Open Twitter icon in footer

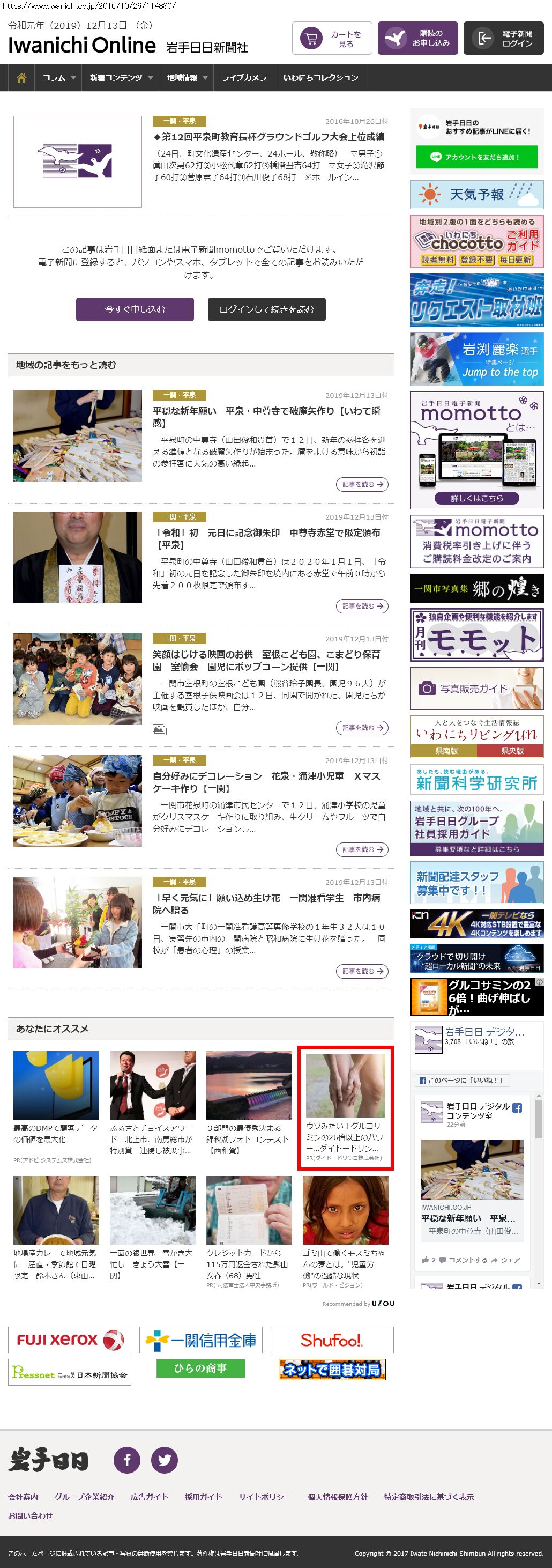165,1460
